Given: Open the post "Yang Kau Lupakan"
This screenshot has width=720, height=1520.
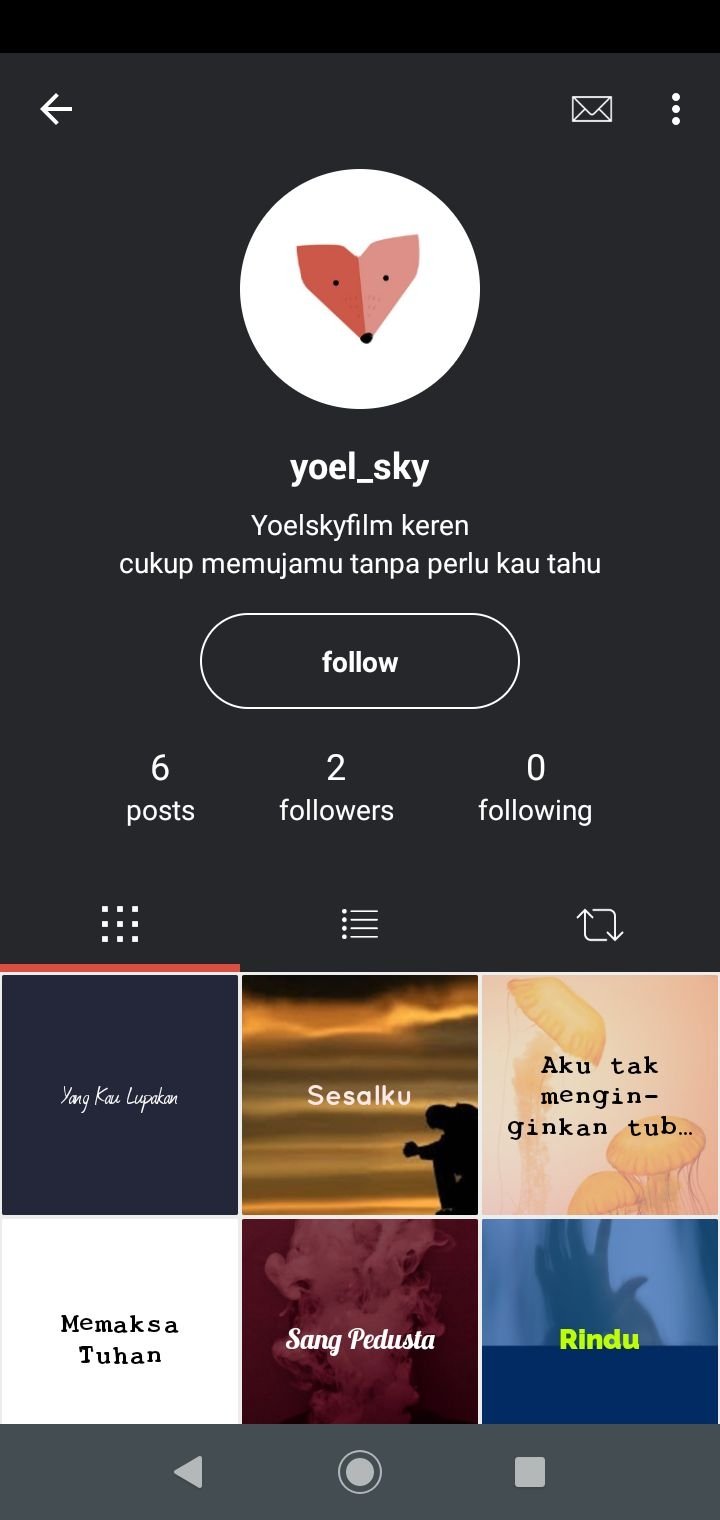Looking at the screenshot, I should pos(120,1095).
